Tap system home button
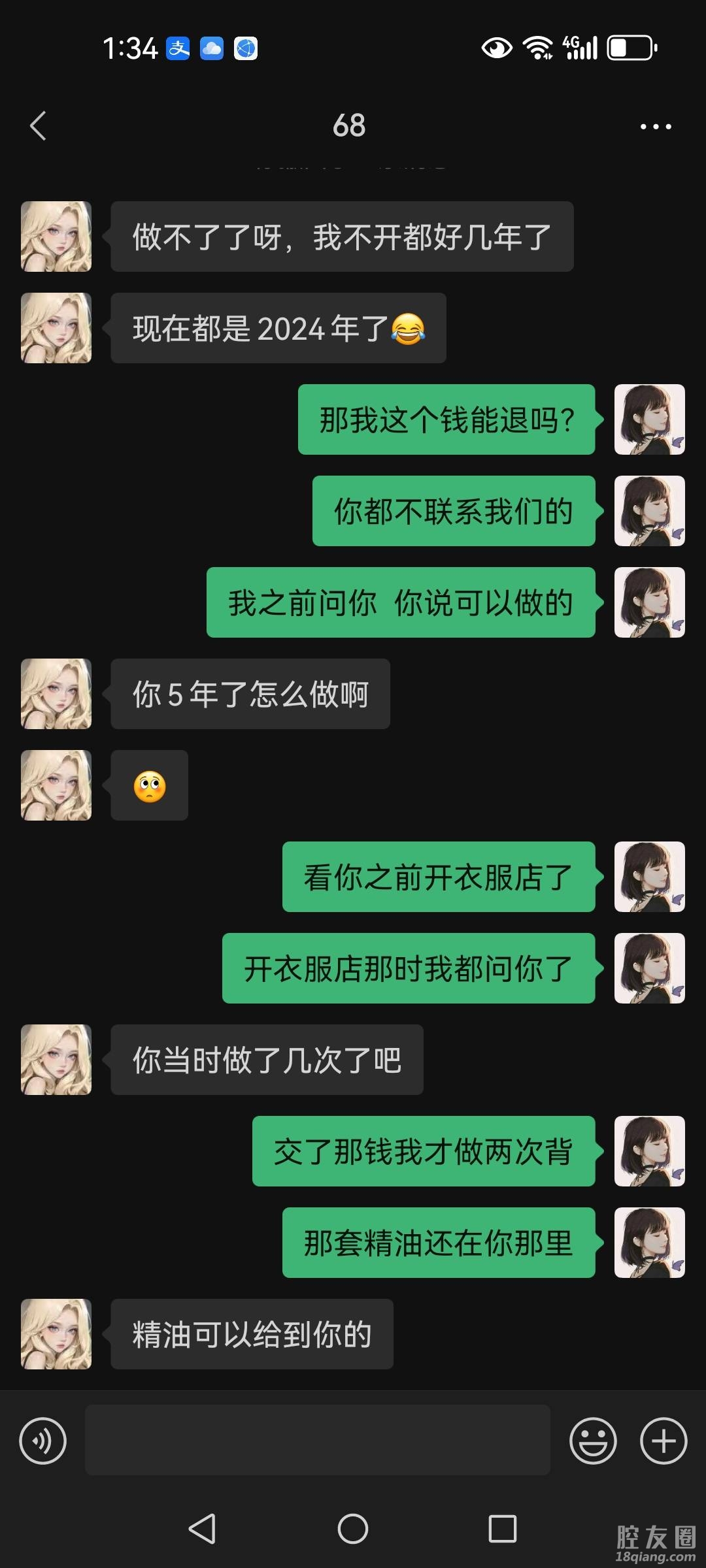This screenshot has width=706, height=1568. pos(353,1529)
